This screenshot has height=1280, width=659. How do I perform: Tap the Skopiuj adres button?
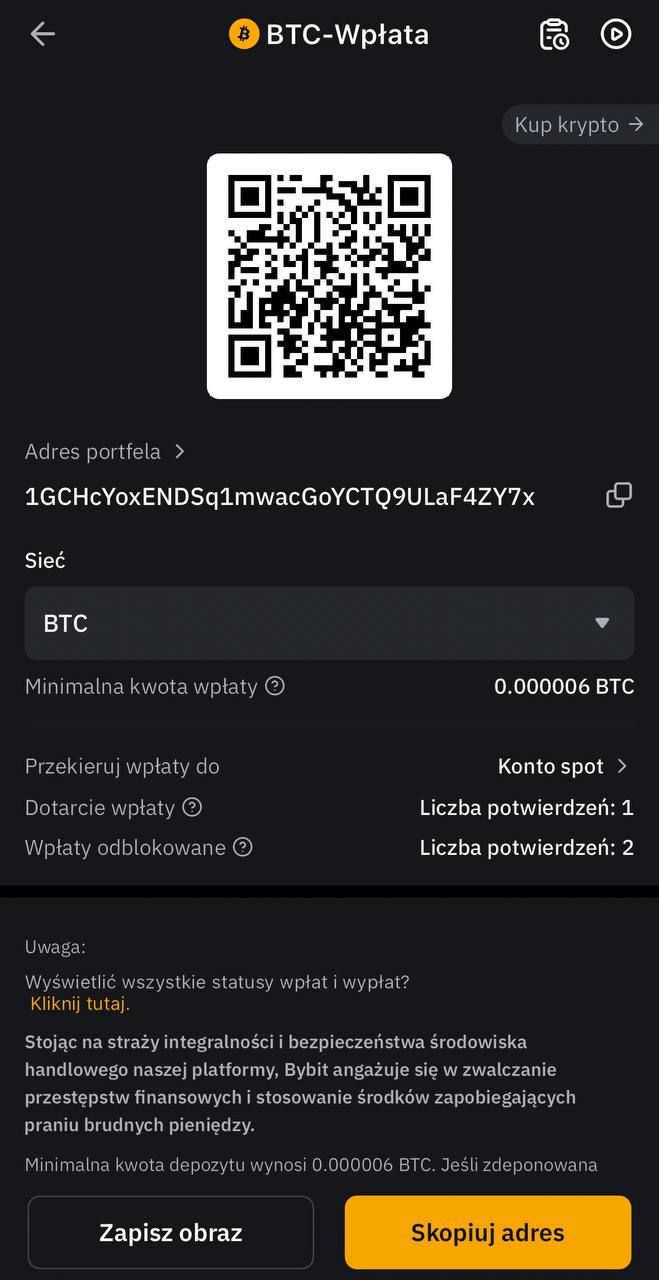click(x=488, y=1232)
